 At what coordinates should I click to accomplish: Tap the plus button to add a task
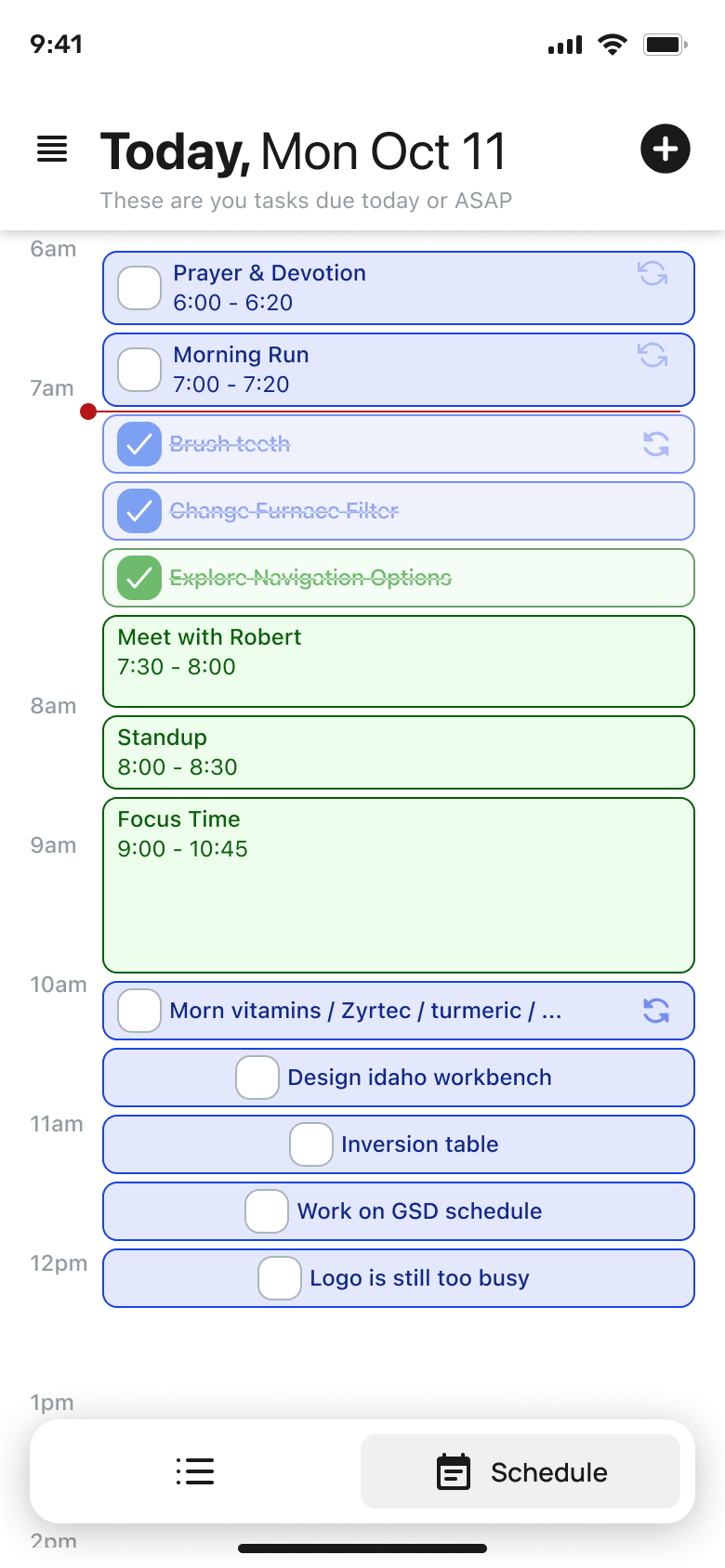point(665,149)
